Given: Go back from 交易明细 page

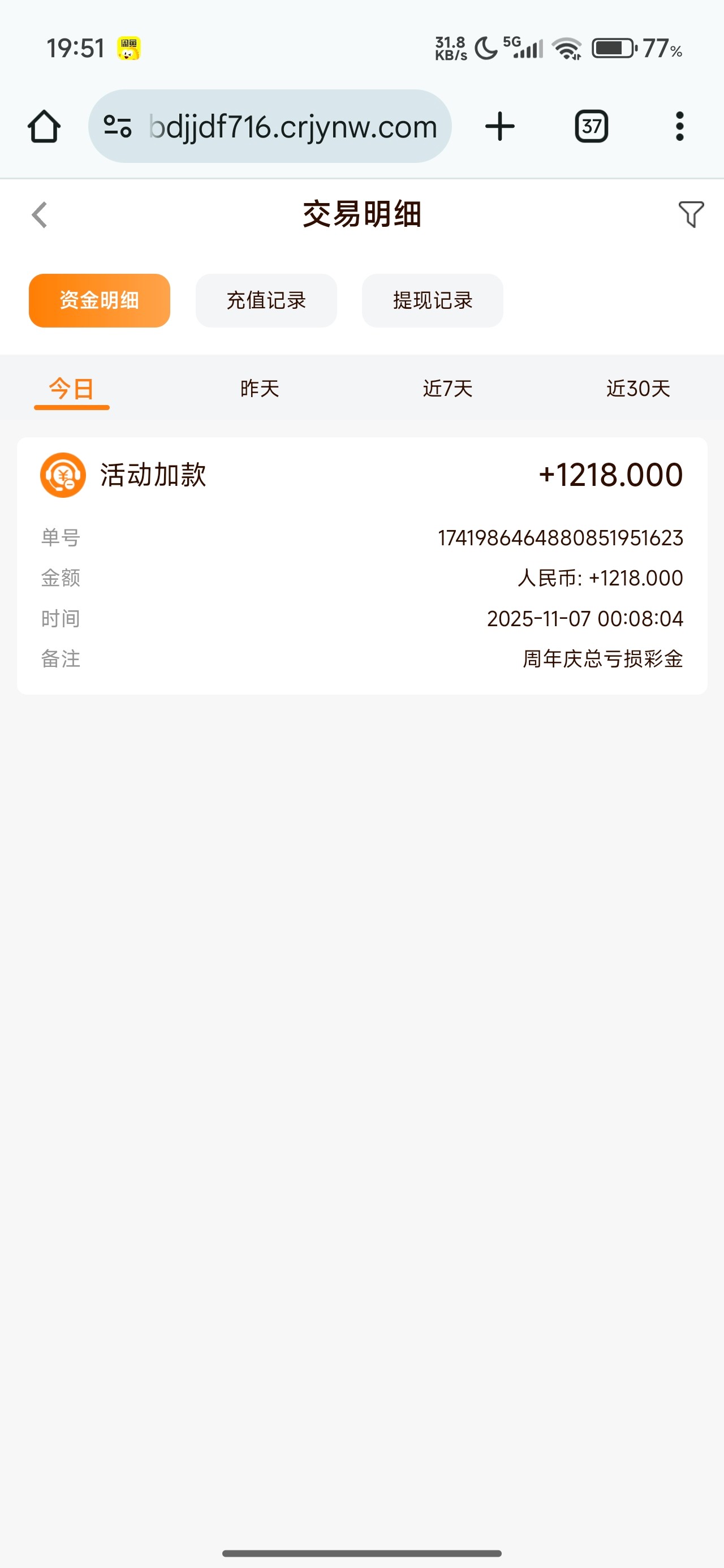Looking at the screenshot, I should (40, 215).
